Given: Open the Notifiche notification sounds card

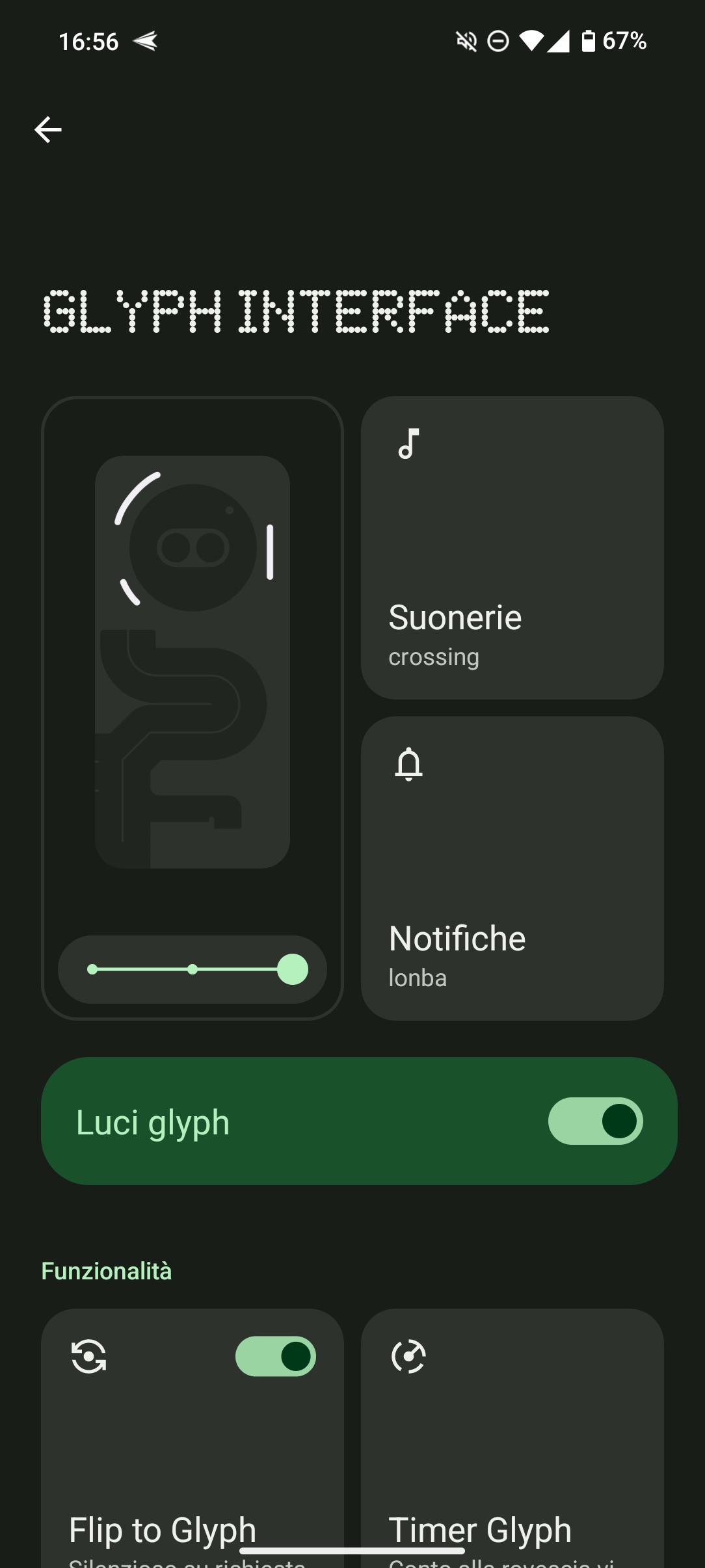Looking at the screenshot, I should pos(512,868).
